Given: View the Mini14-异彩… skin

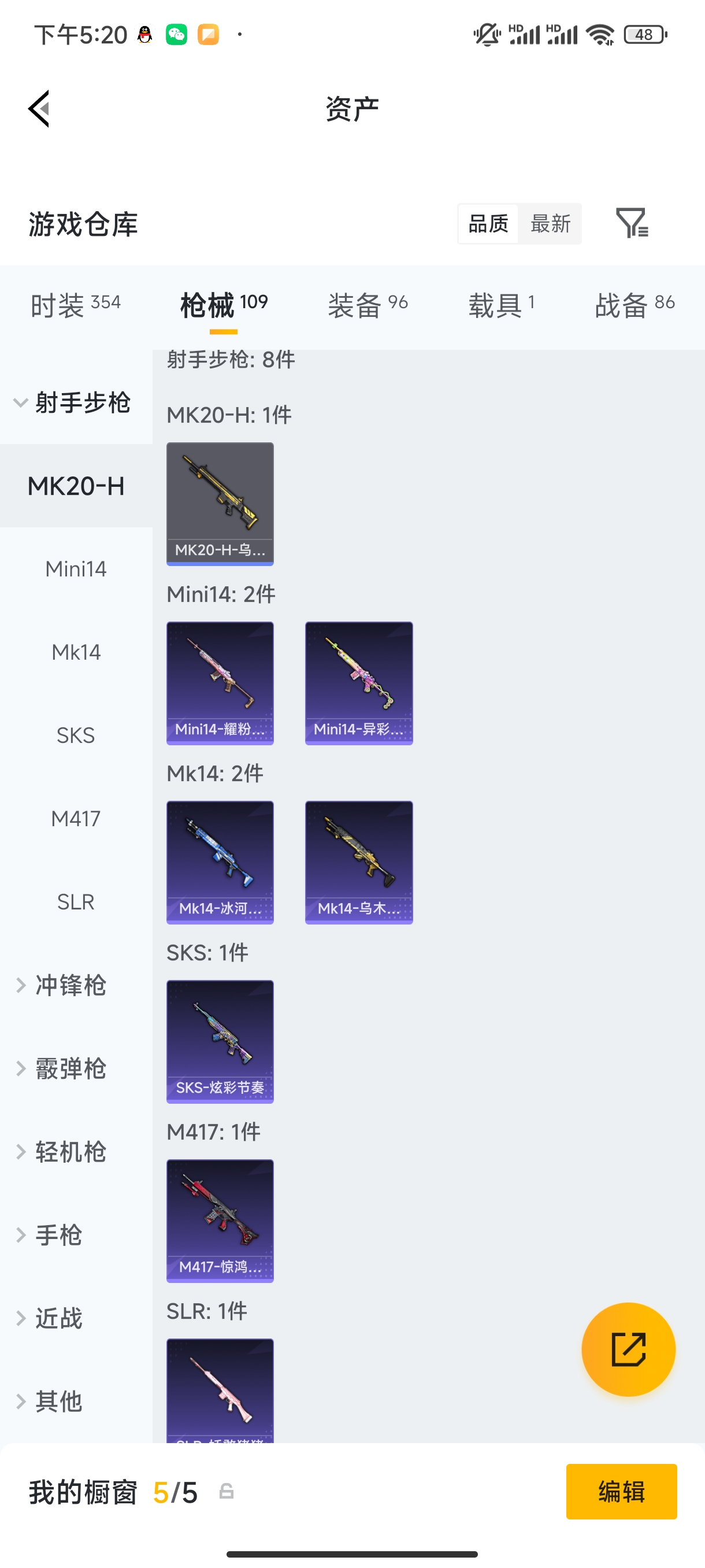Looking at the screenshot, I should 359,682.
